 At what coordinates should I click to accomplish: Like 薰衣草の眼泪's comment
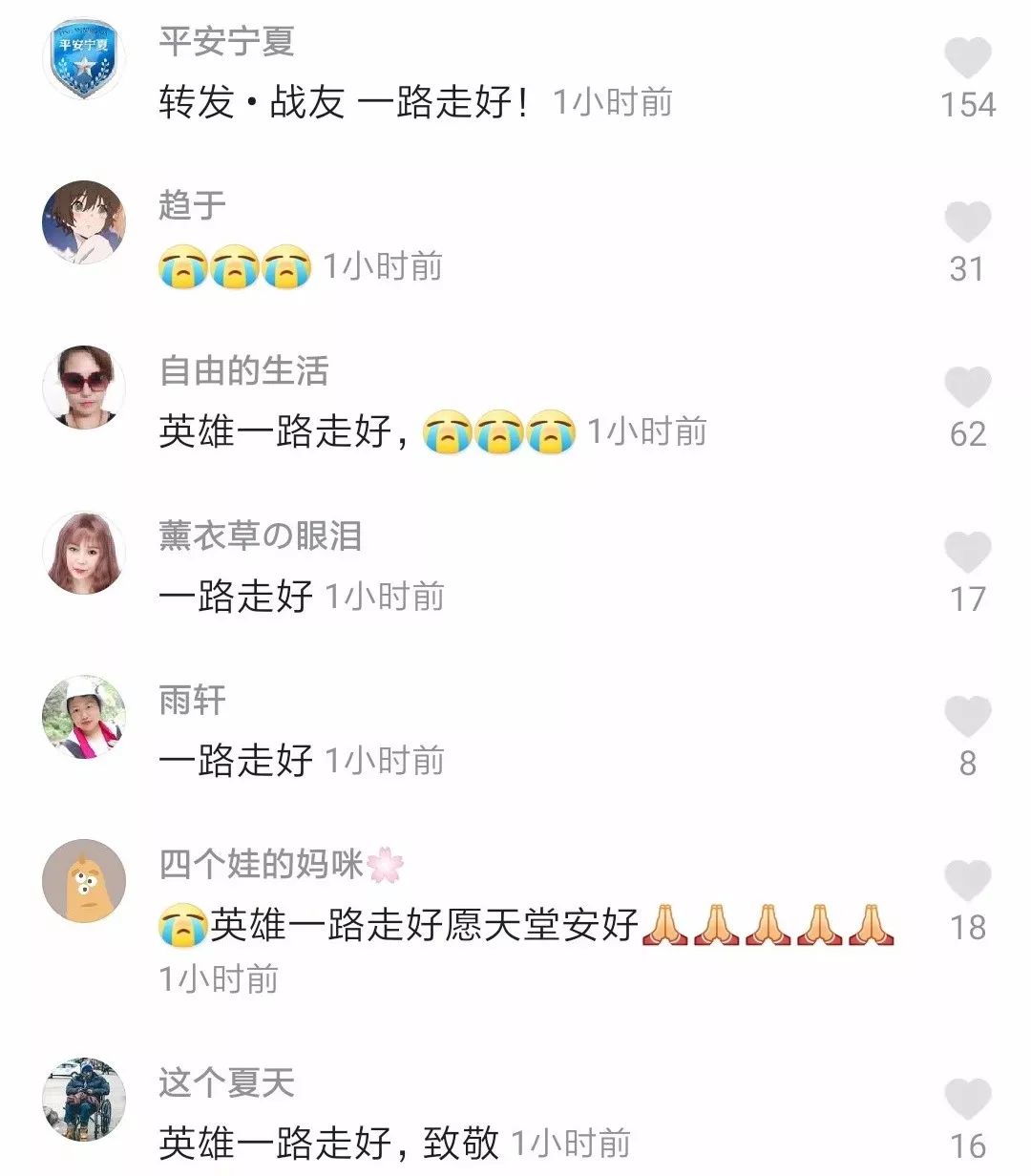pos(967,554)
